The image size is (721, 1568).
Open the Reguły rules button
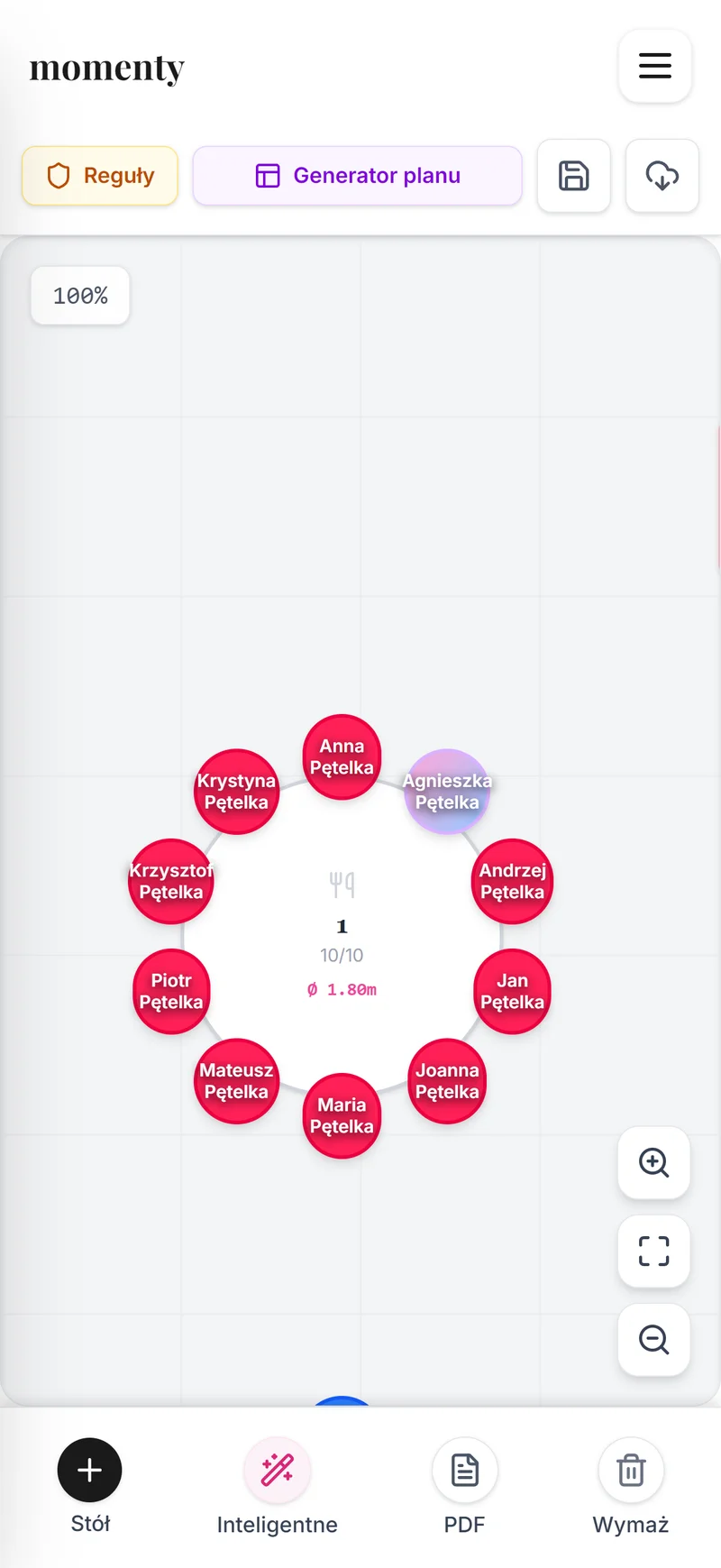click(x=100, y=176)
